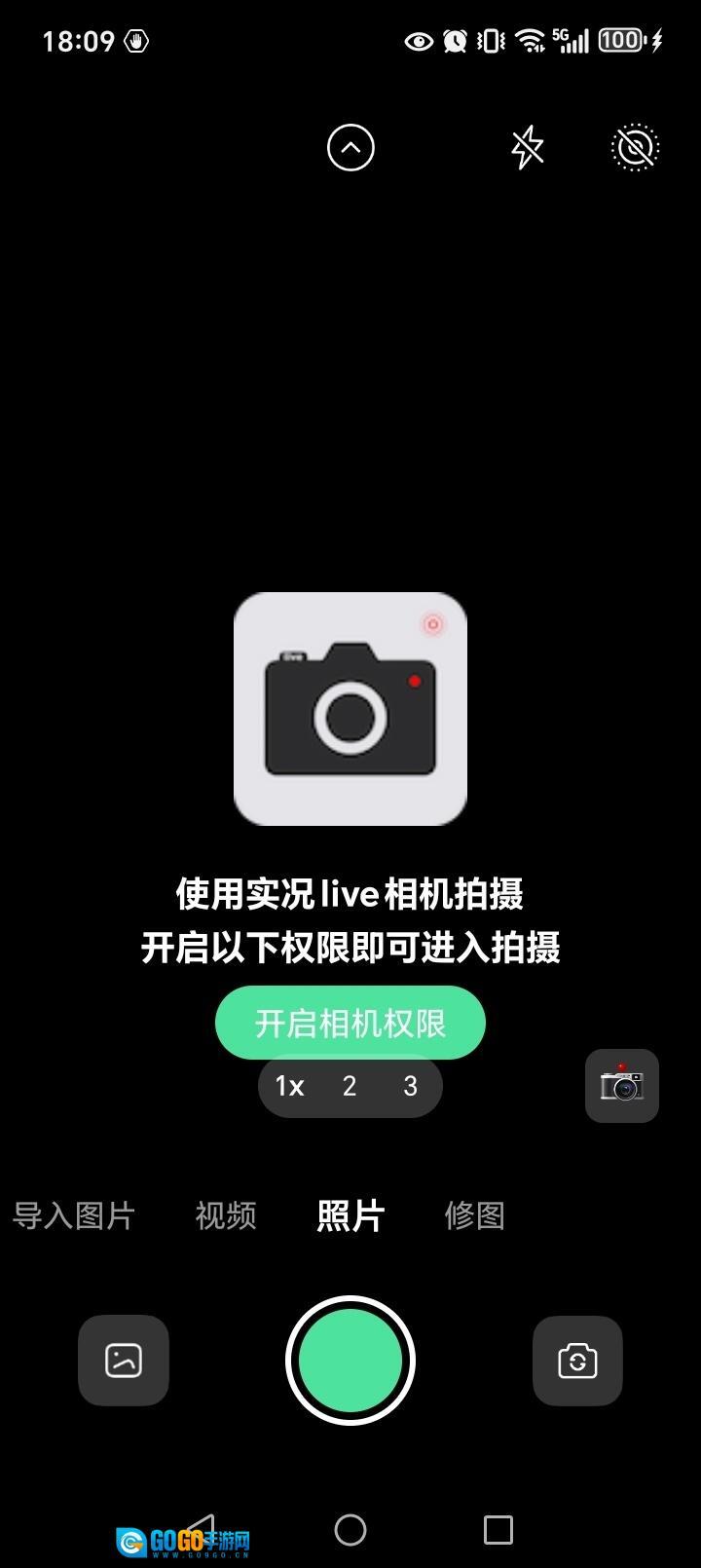This screenshot has width=701, height=1568.
Task: Open the vintage camera style button
Action: point(621,1085)
